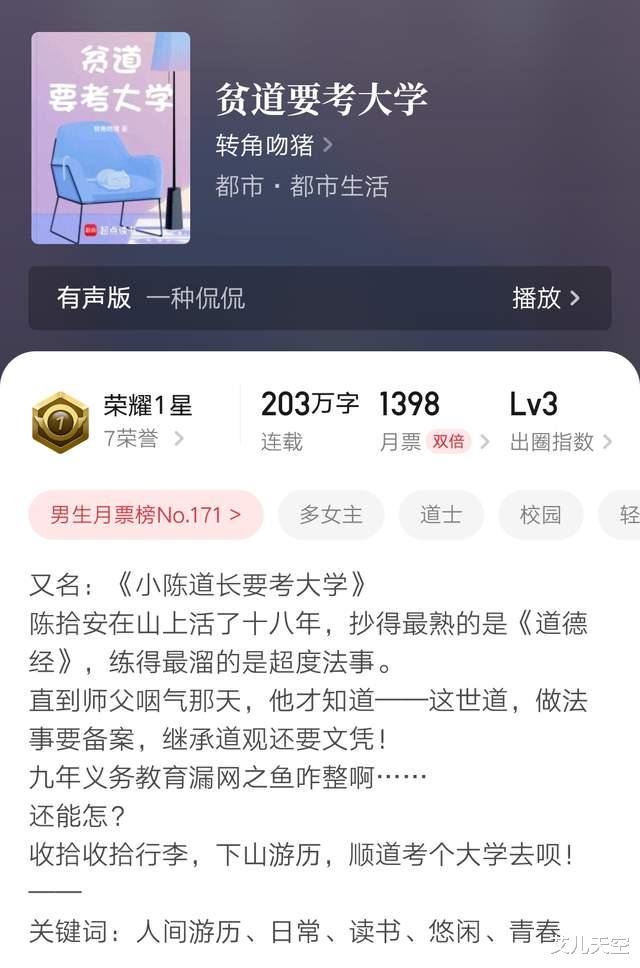The height and width of the screenshot is (968, 640).
Task: View the 月票 monthly tickets details
Action: pos(434,441)
